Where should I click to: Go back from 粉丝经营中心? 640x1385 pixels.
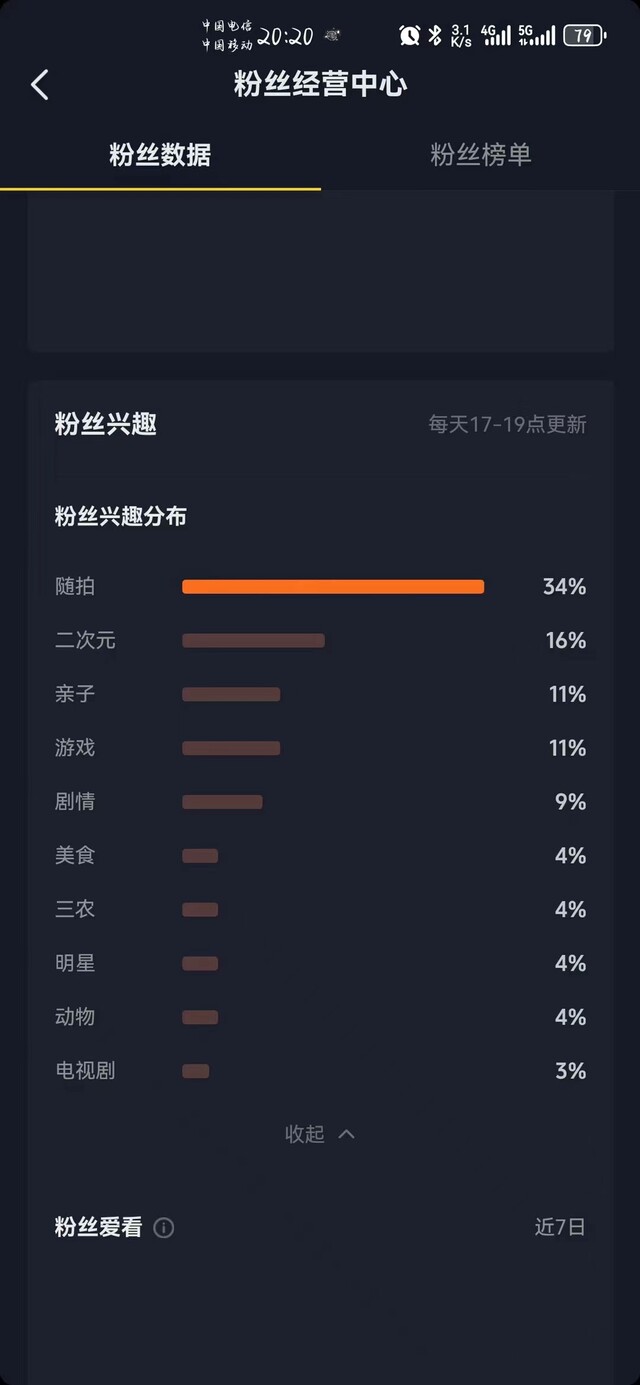[40, 85]
